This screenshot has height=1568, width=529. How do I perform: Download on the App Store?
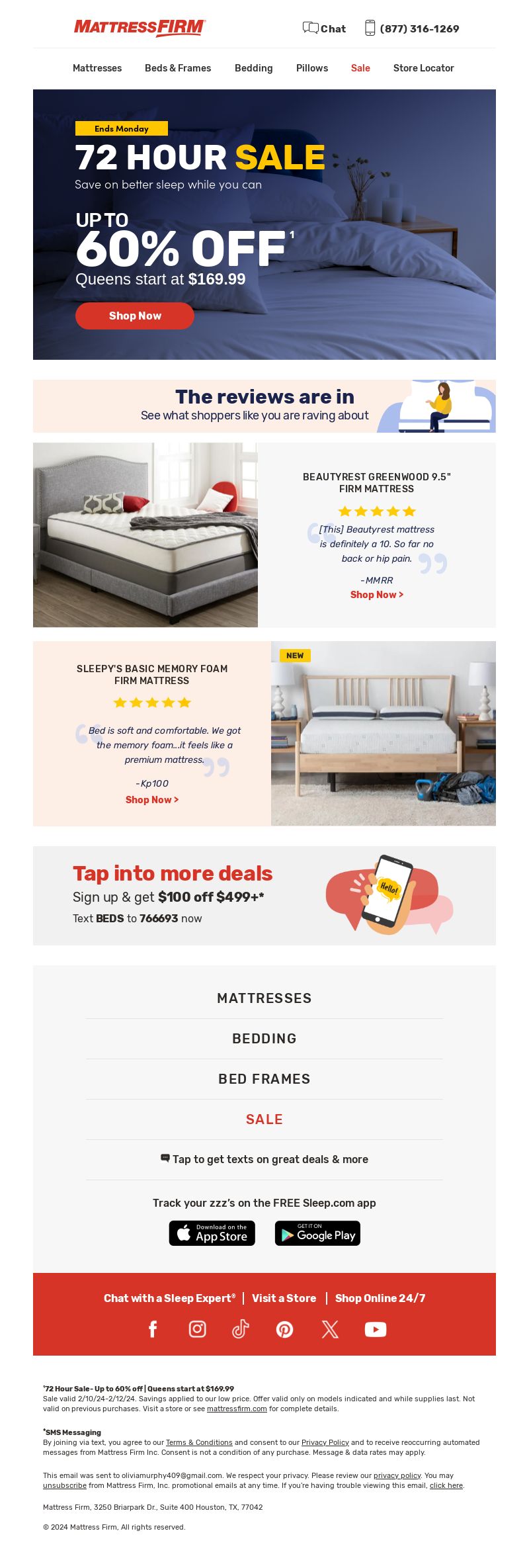point(212,1233)
